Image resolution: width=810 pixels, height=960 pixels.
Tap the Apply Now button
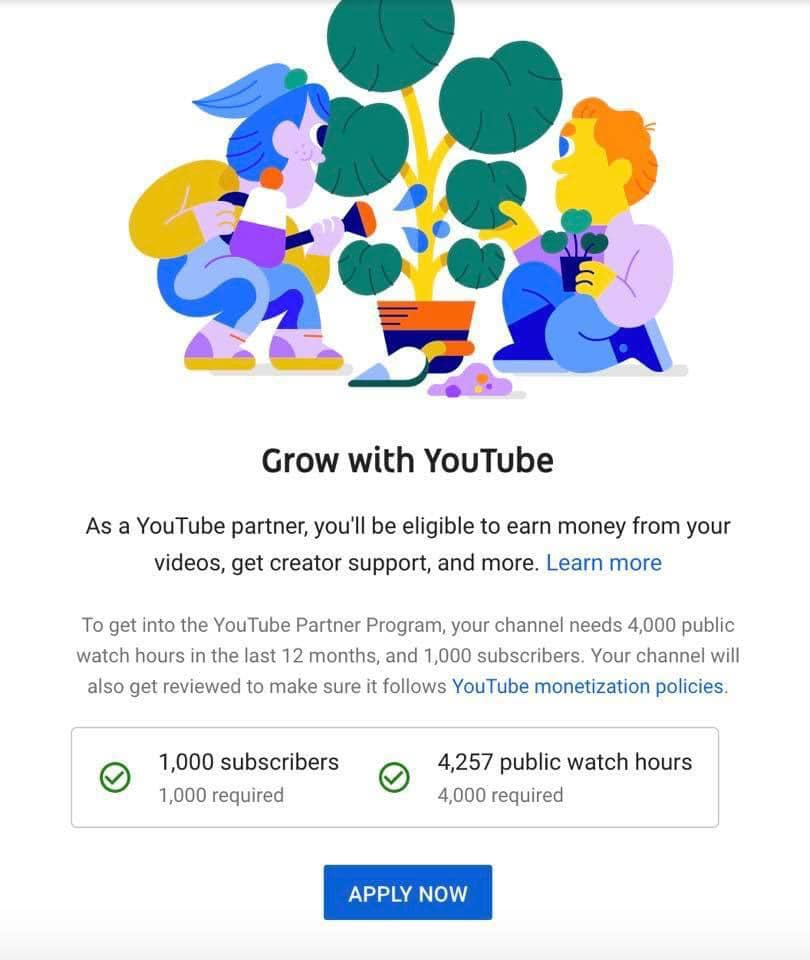(407, 893)
